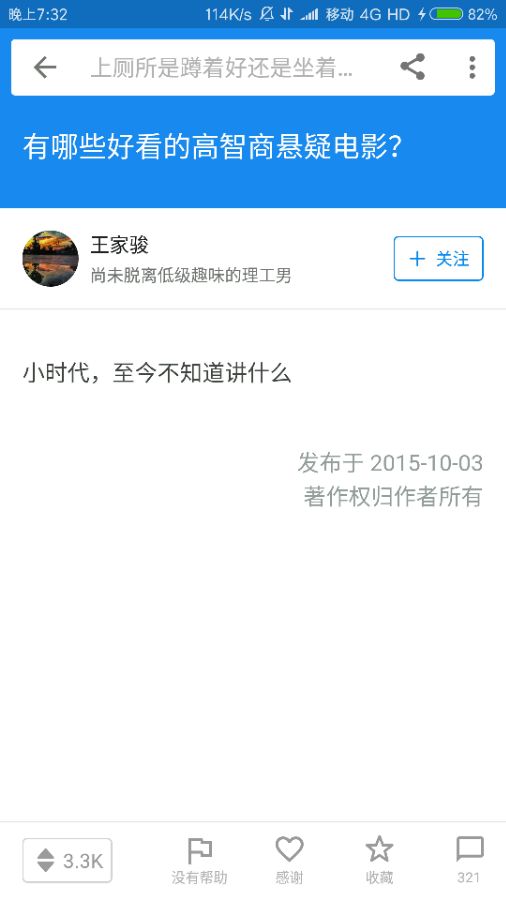The width and height of the screenshot is (506, 900).
Task: Tap the 3.3K vote button
Action: coord(67,860)
